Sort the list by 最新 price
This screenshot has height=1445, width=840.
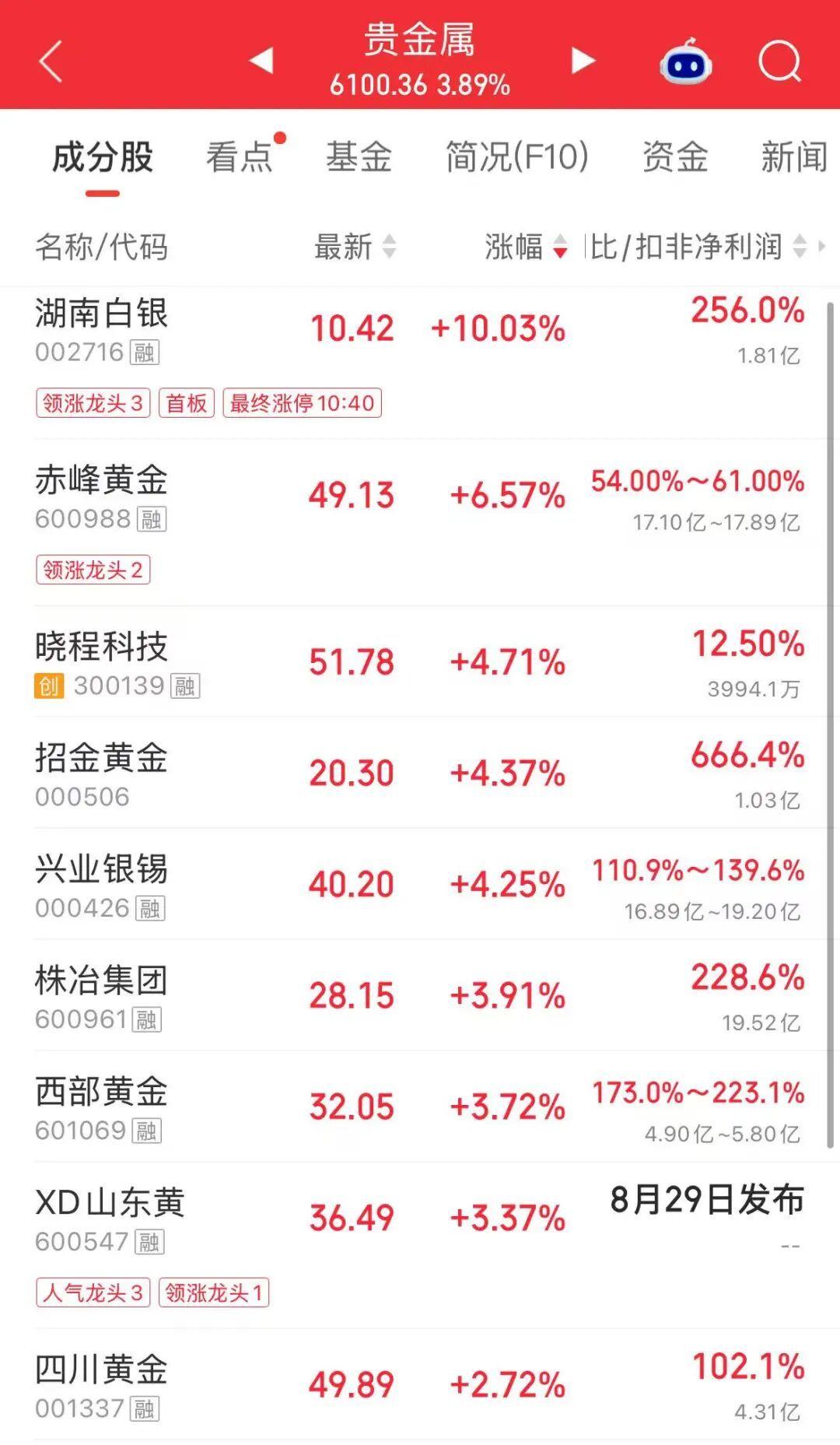355,247
